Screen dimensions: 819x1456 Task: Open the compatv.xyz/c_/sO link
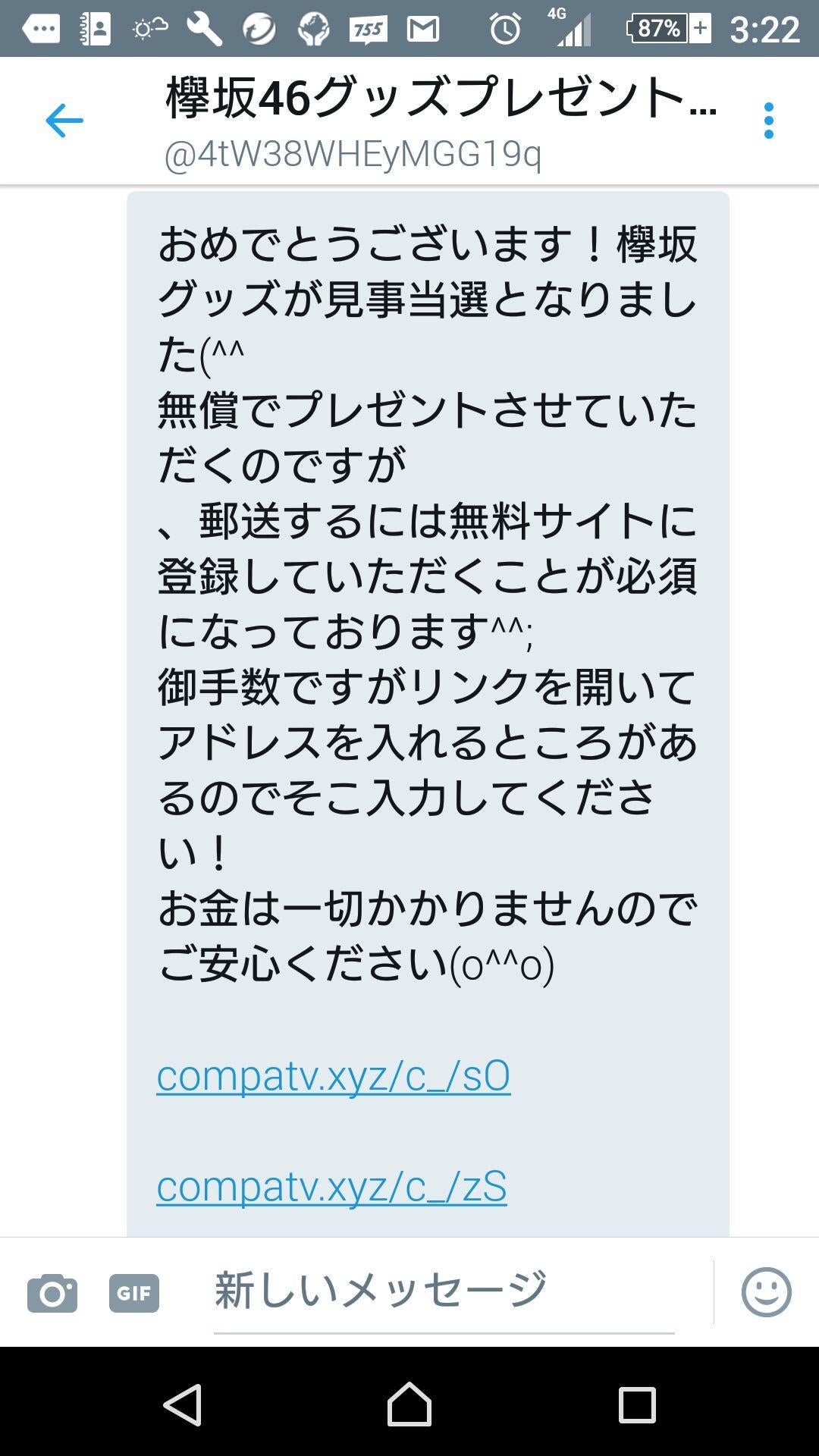[x=334, y=1075]
